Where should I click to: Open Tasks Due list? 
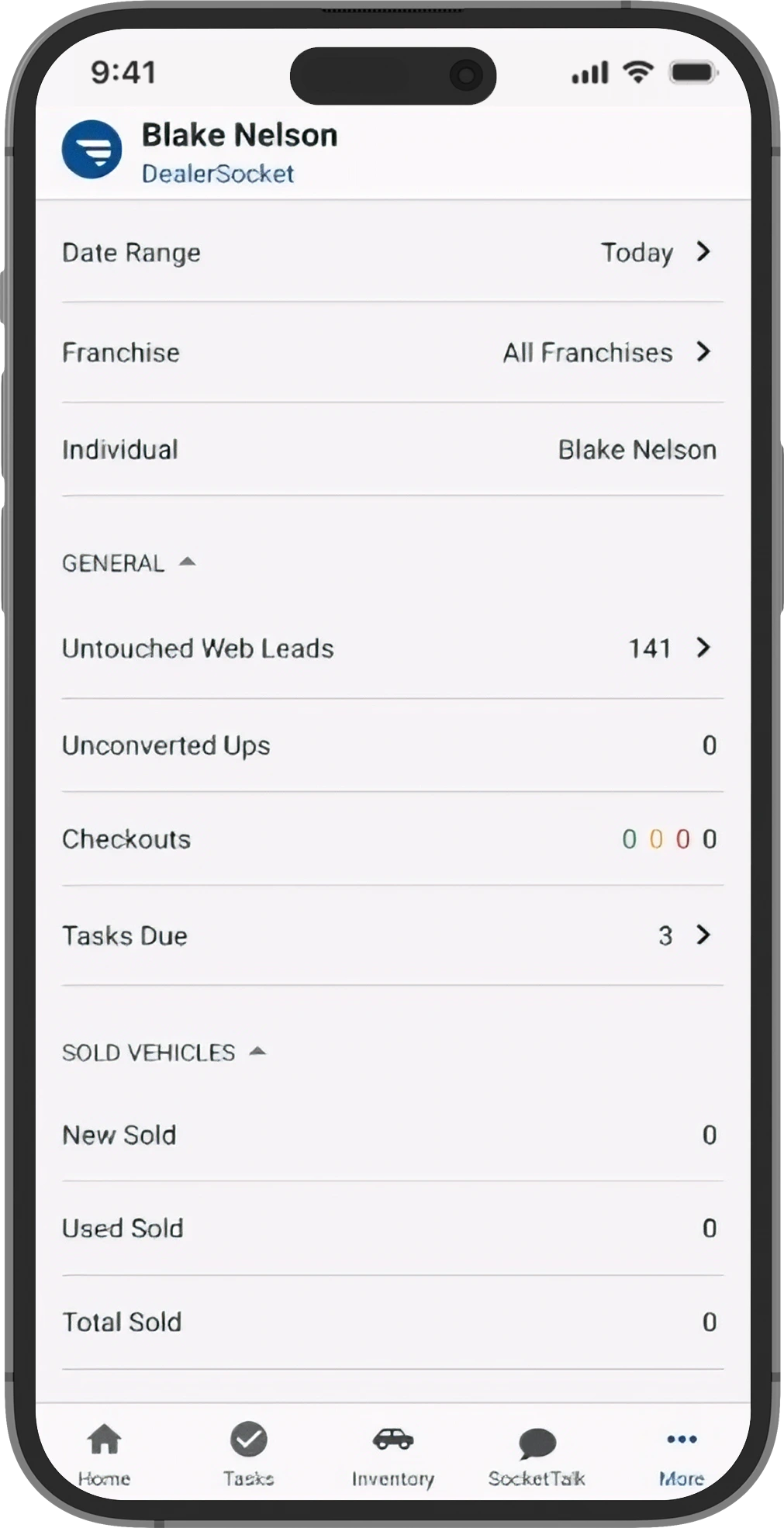(x=392, y=935)
